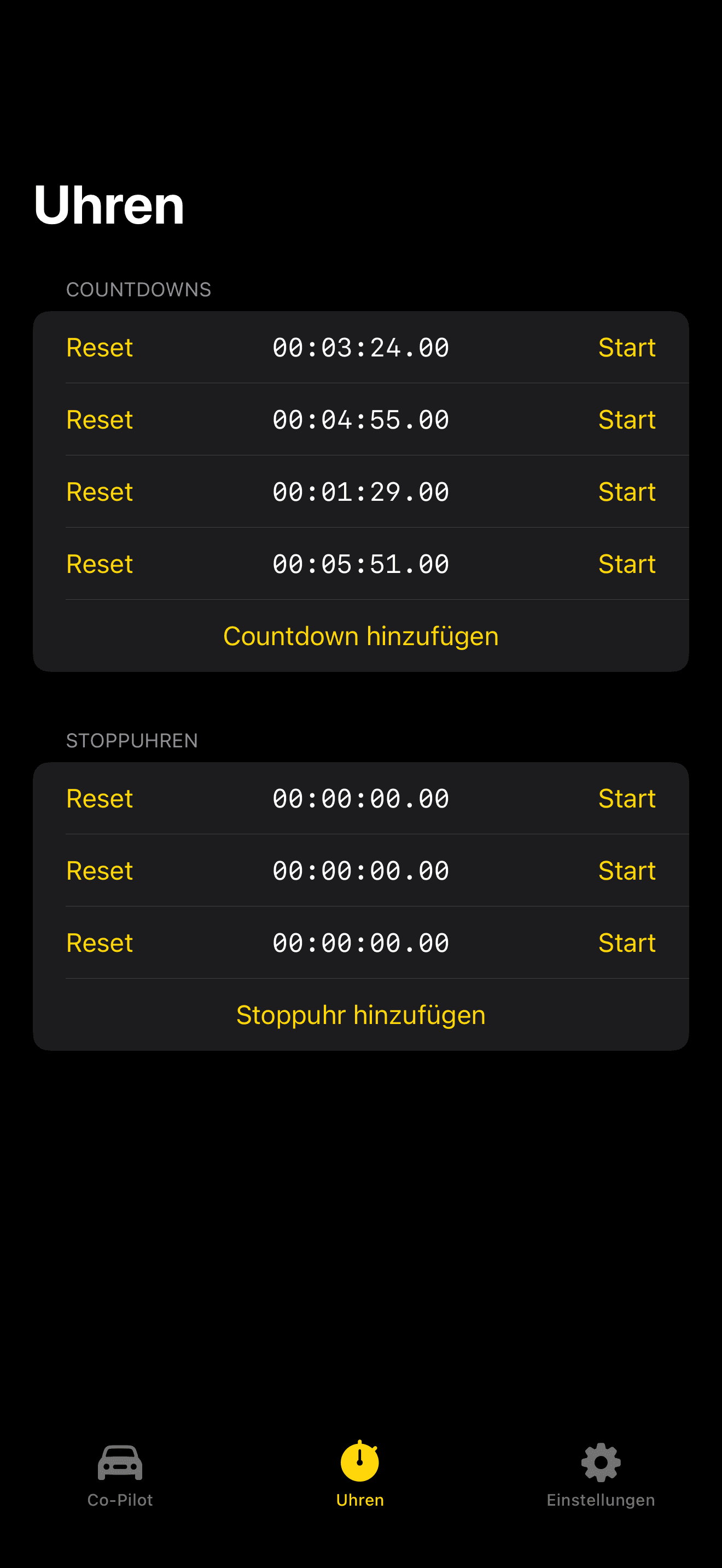Add a new countdown with Countdown hinzufügen

click(360, 635)
